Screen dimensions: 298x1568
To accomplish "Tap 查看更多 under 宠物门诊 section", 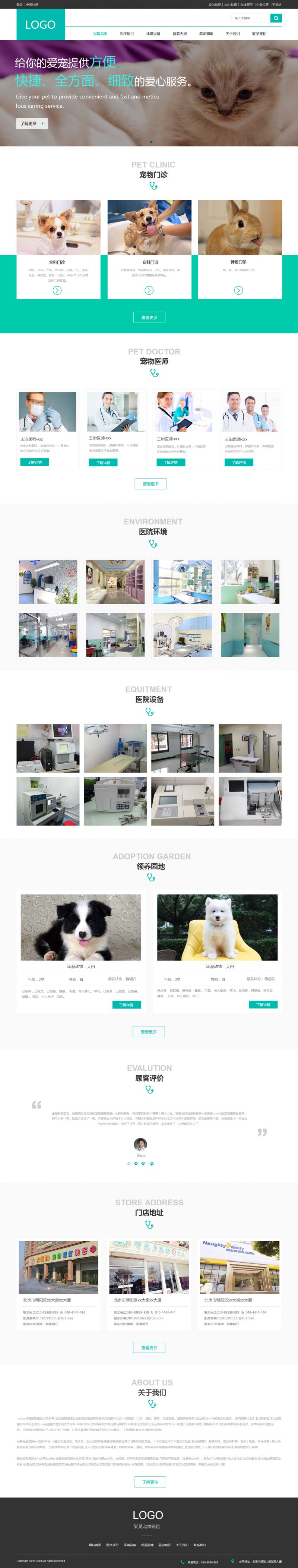I will (149, 317).
